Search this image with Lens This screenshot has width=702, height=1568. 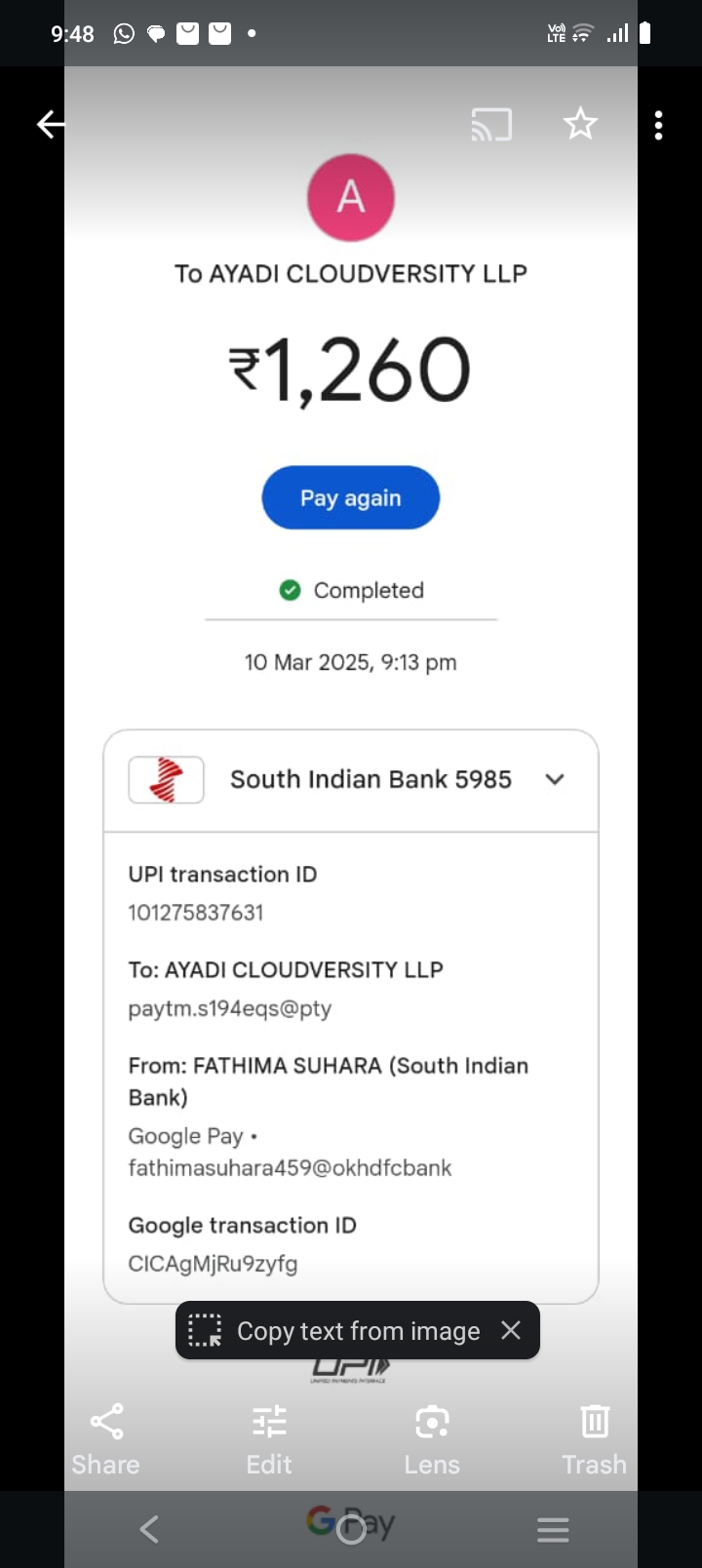432,1437
